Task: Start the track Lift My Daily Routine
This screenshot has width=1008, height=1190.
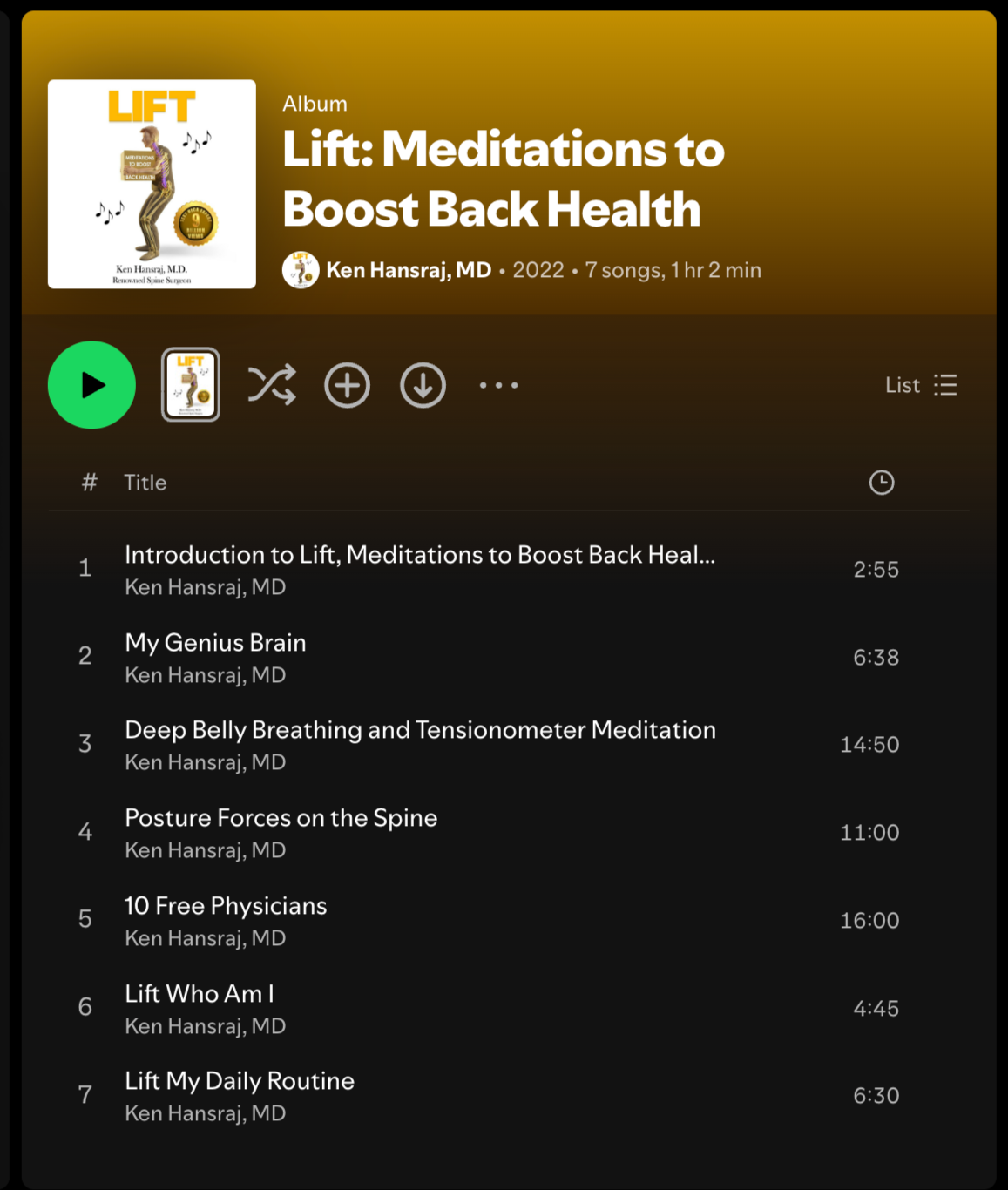Action: pos(240,1081)
